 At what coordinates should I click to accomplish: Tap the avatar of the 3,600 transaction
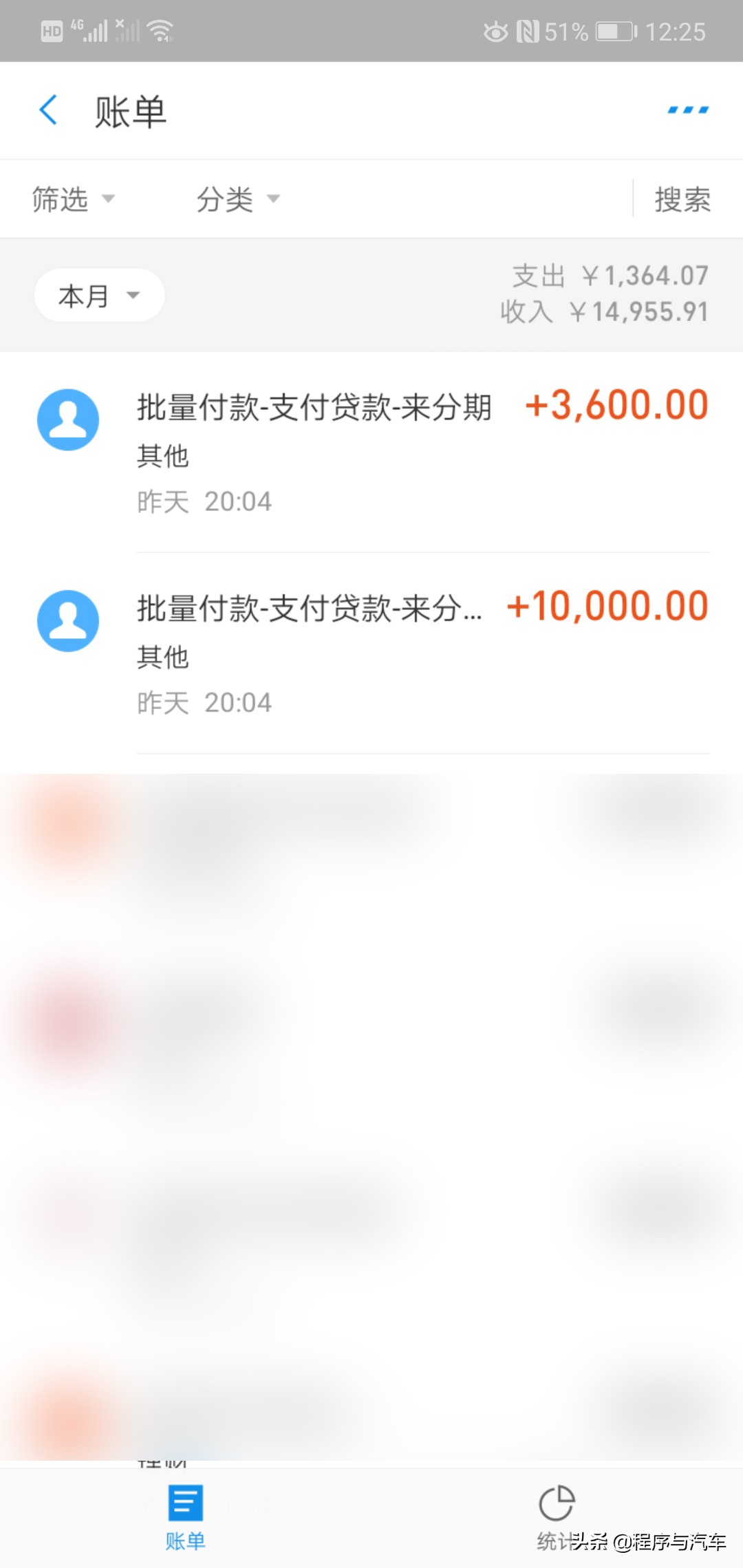point(67,420)
